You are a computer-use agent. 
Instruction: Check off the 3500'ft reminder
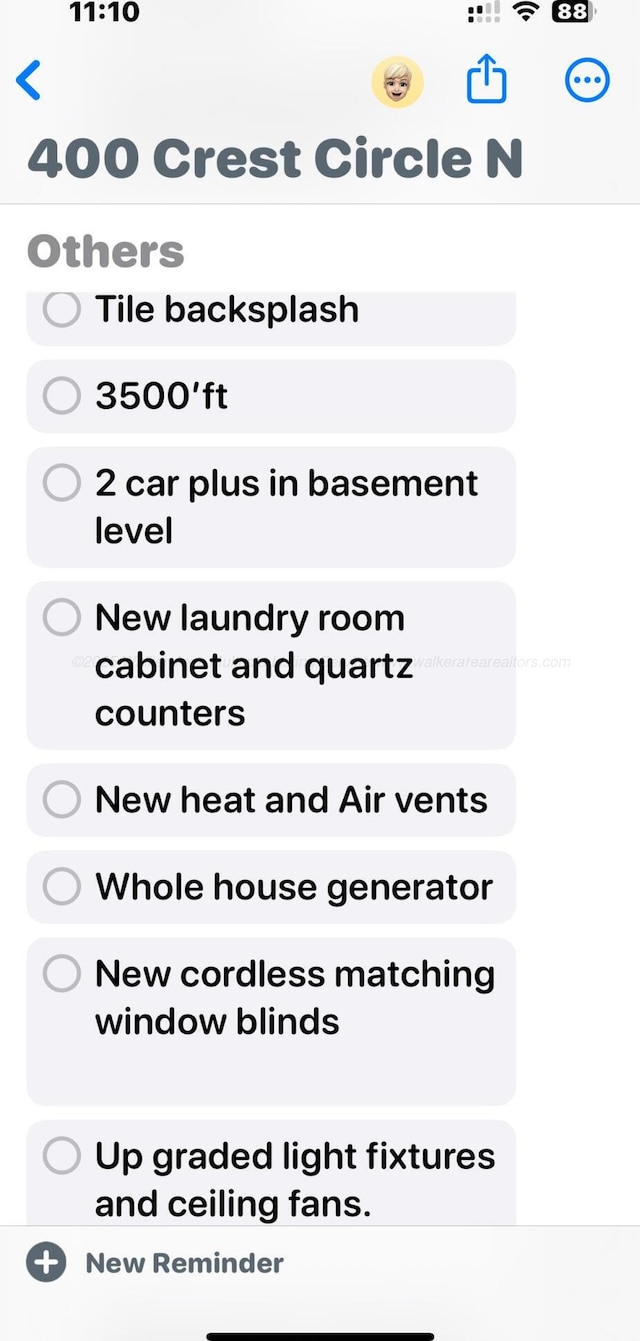[62, 396]
